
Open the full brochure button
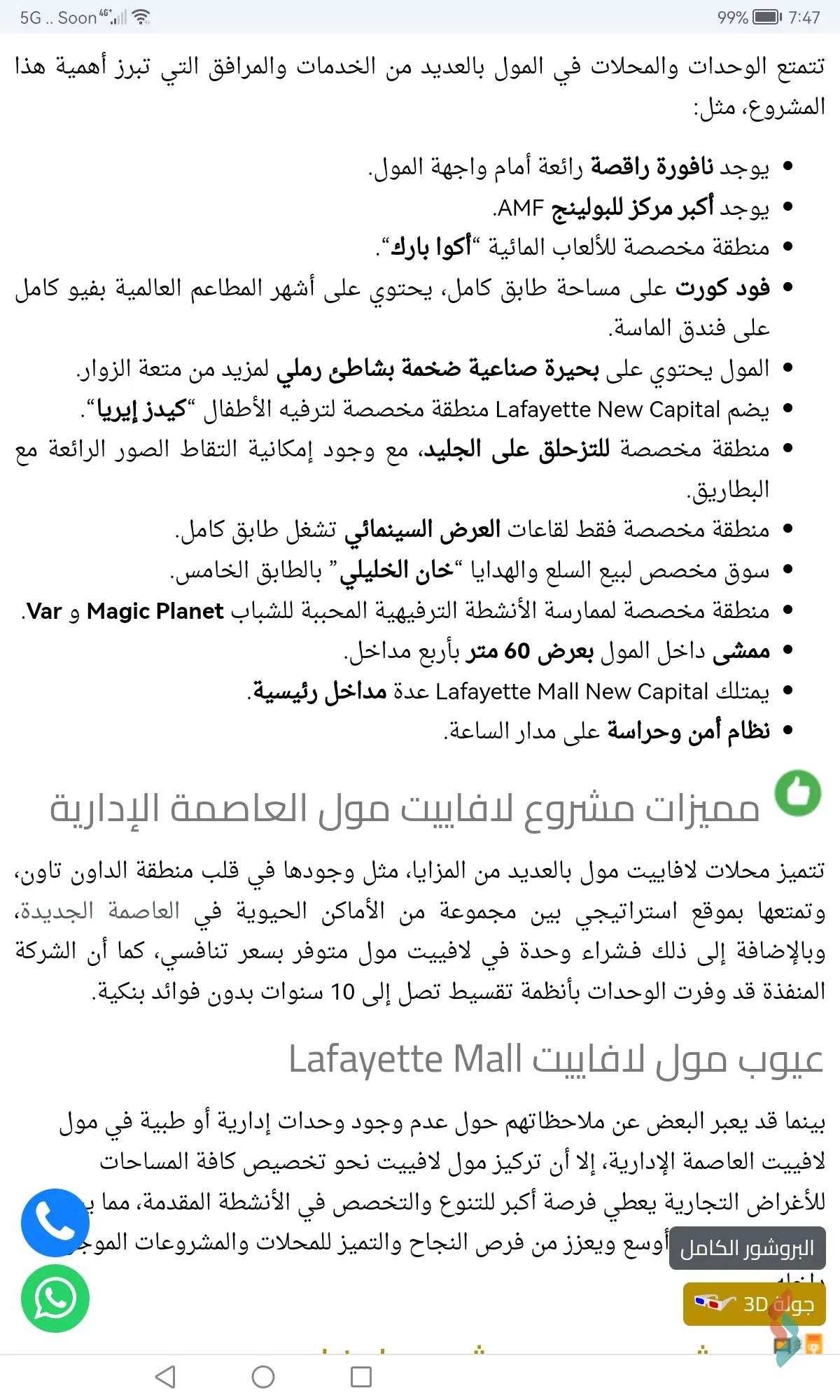pyautogui.click(x=746, y=1248)
